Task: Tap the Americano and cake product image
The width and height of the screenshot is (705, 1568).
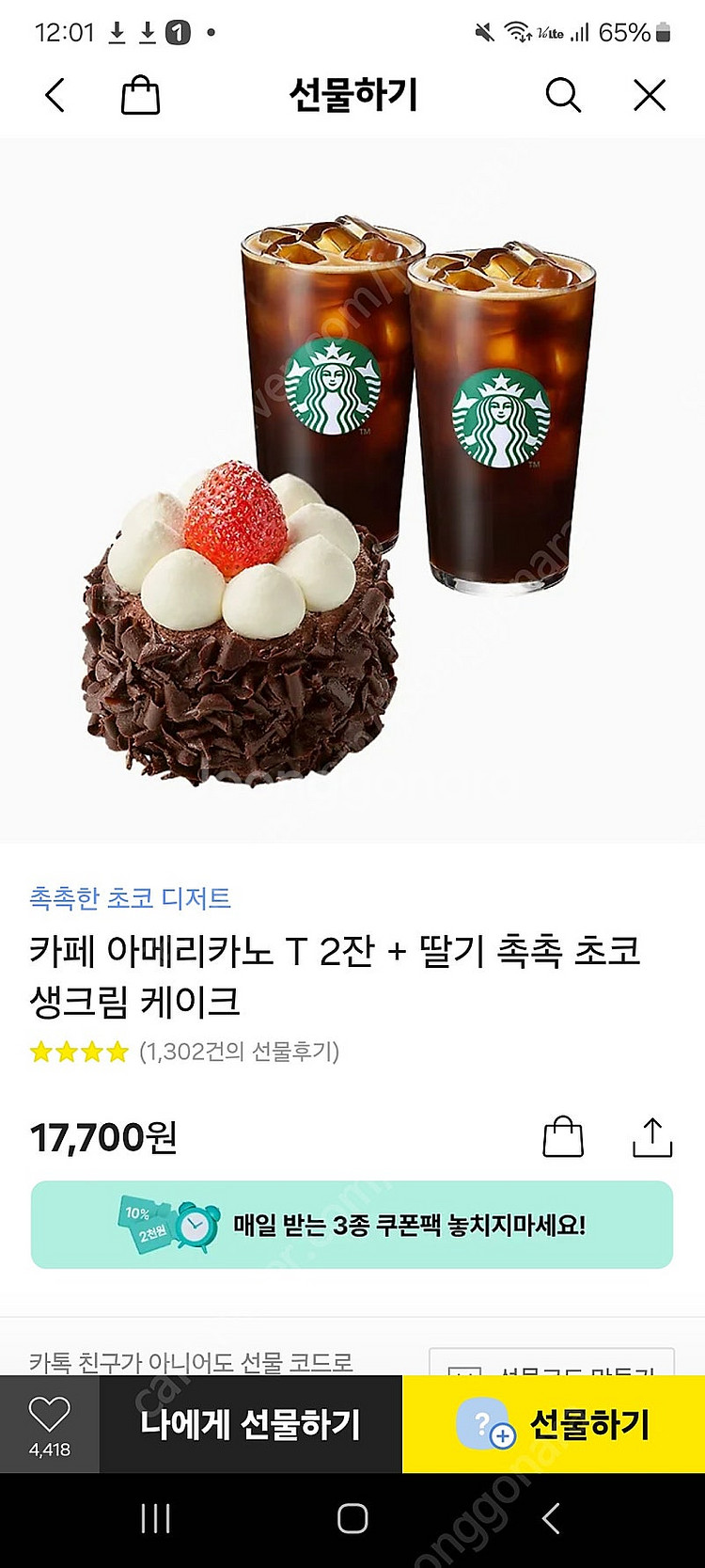Action: (x=352, y=489)
